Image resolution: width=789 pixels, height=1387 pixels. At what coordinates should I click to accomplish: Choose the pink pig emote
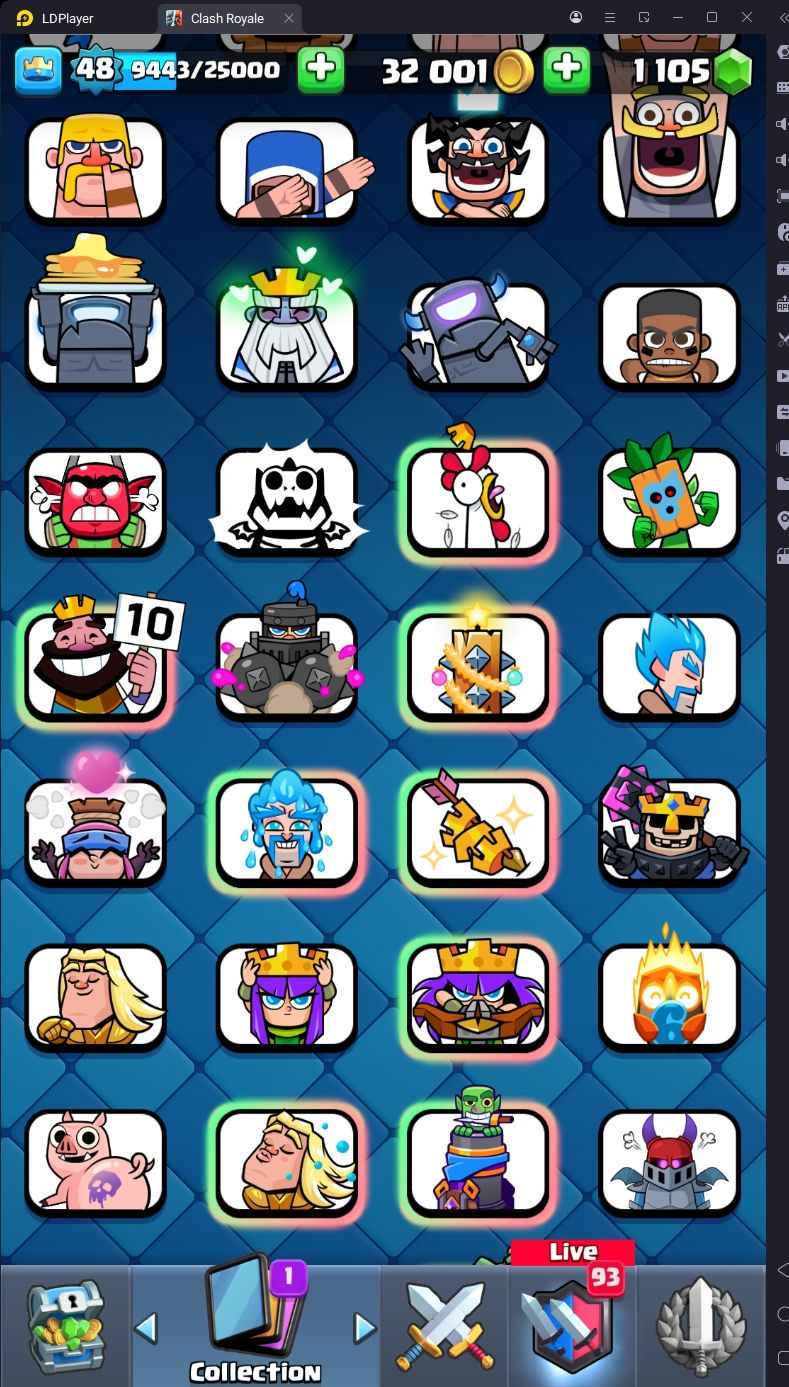coord(96,1161)
